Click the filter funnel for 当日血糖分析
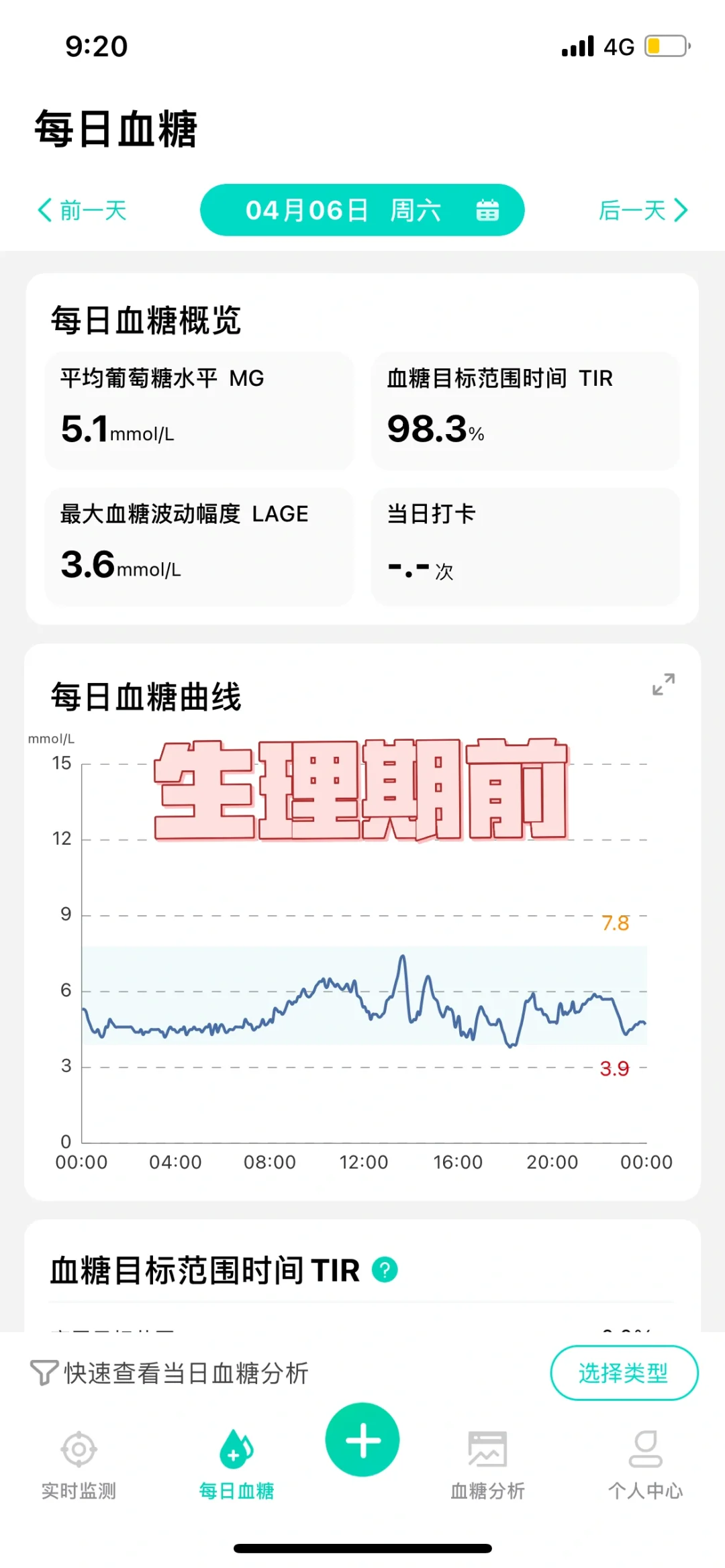The image size is (725, 1568). pyautogui.click(x=42, y=1373)
